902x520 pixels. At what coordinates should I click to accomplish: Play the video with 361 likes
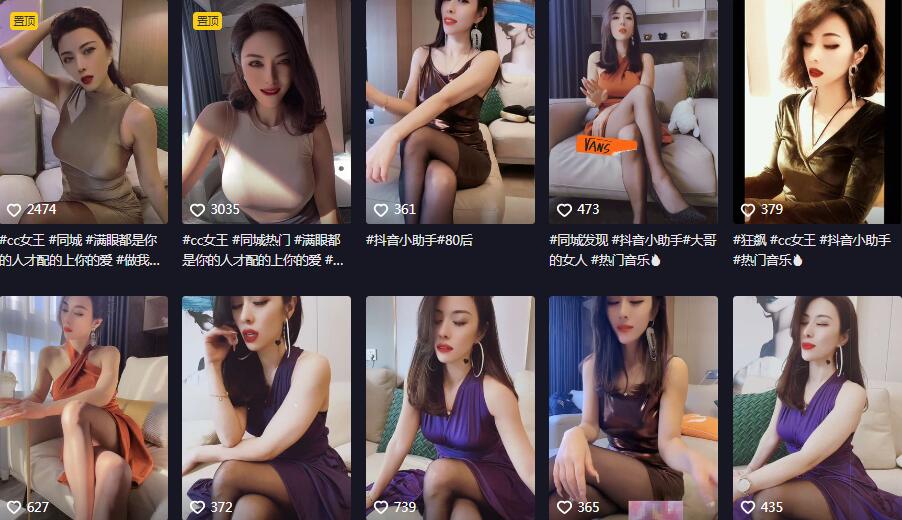pyautogui.click(x=450, y=110)
